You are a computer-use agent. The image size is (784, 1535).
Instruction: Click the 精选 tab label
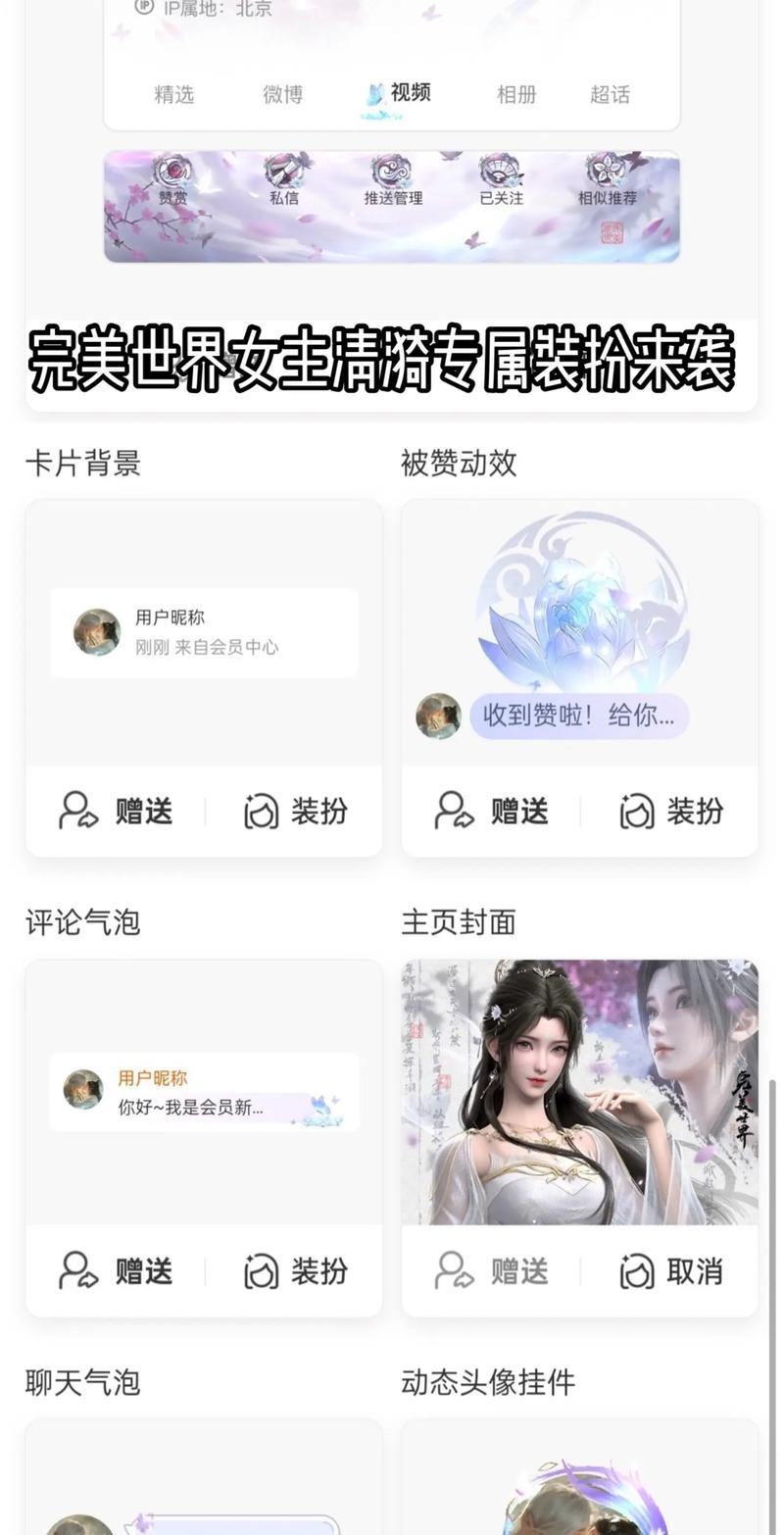(x=174, y=94)
